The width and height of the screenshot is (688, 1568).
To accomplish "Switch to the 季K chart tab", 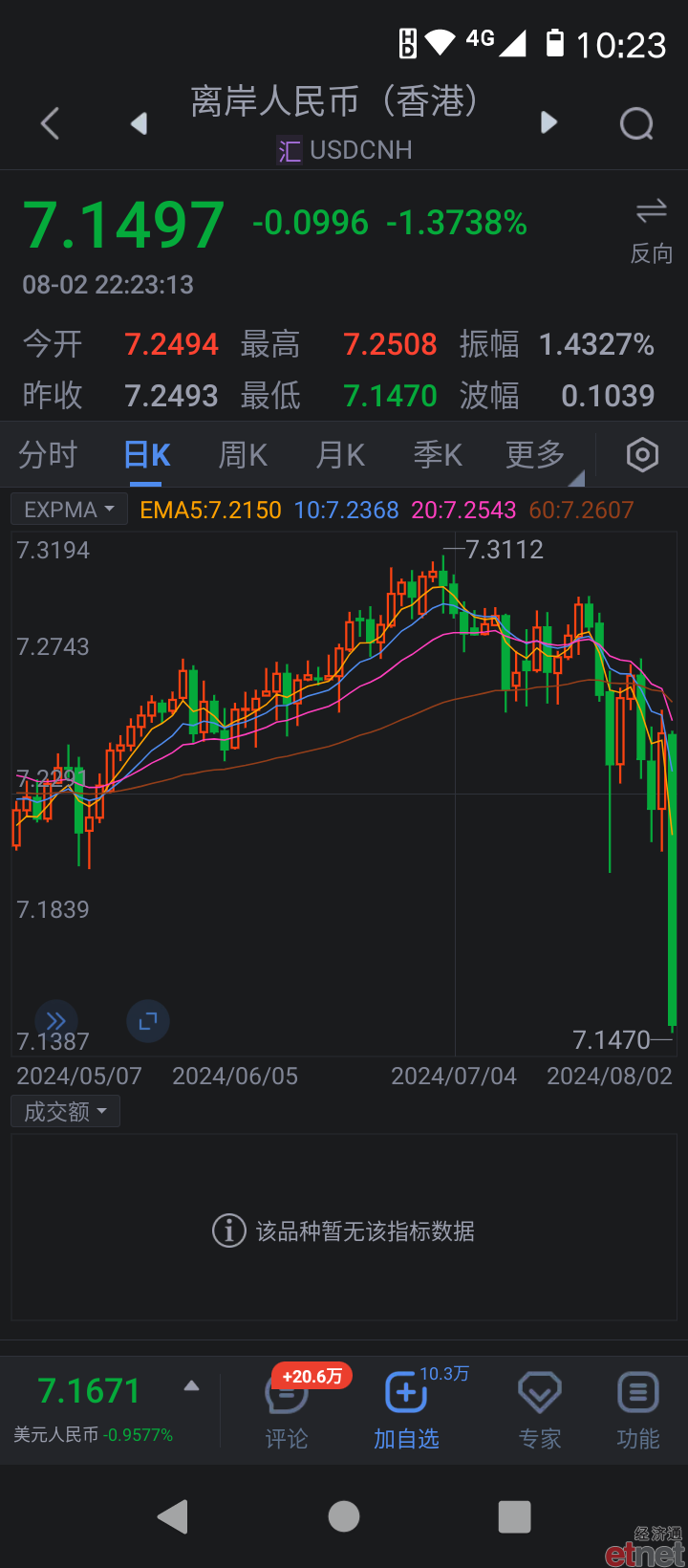I will (438, 455).
